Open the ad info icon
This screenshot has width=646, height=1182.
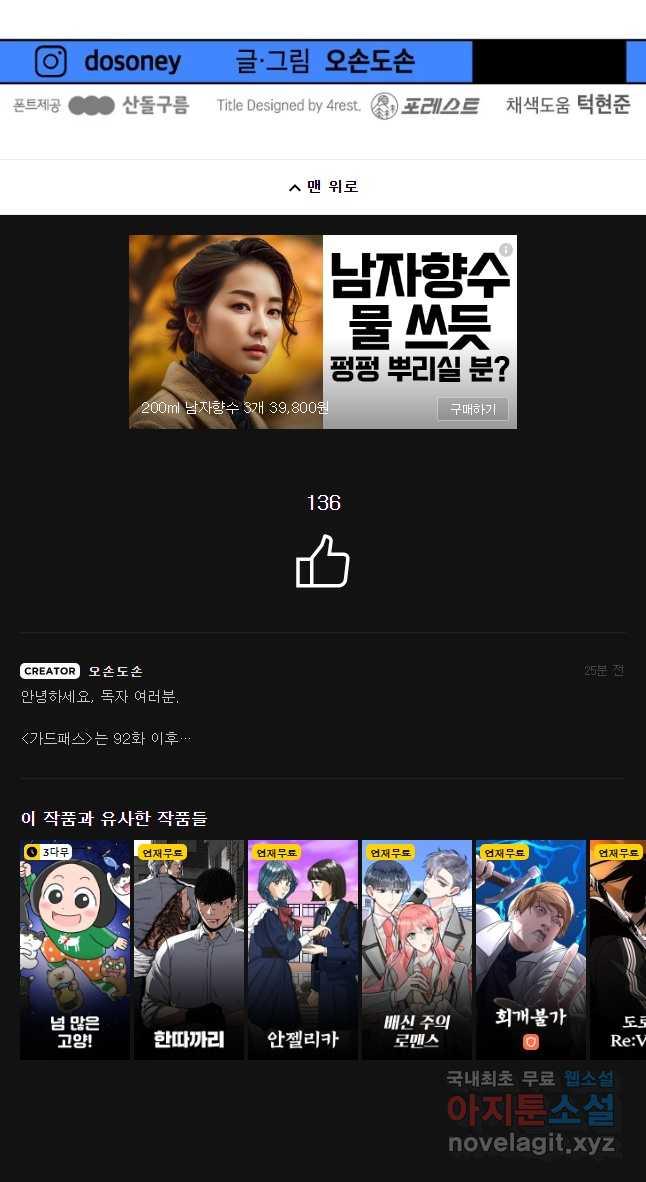[x=506, y=250]
